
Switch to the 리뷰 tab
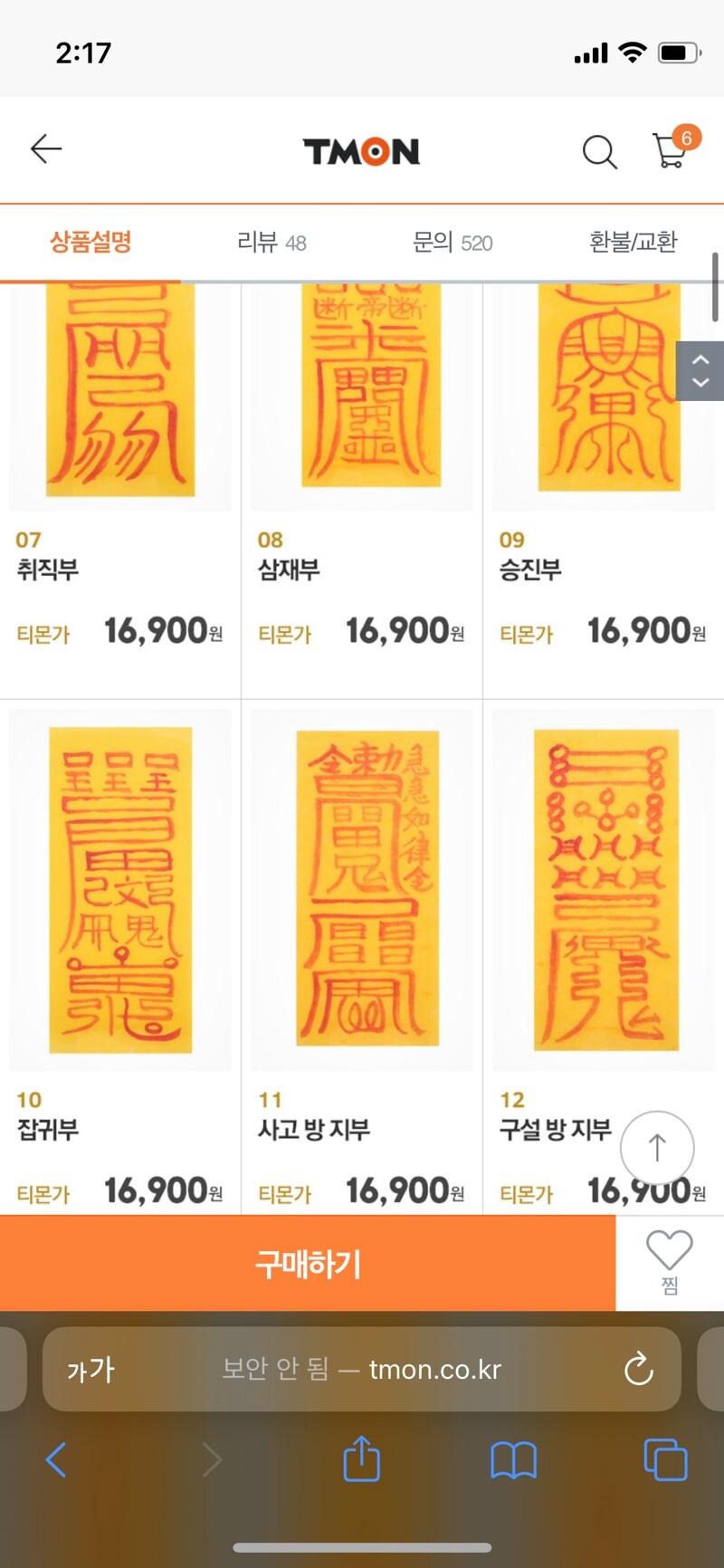(271, 243)
